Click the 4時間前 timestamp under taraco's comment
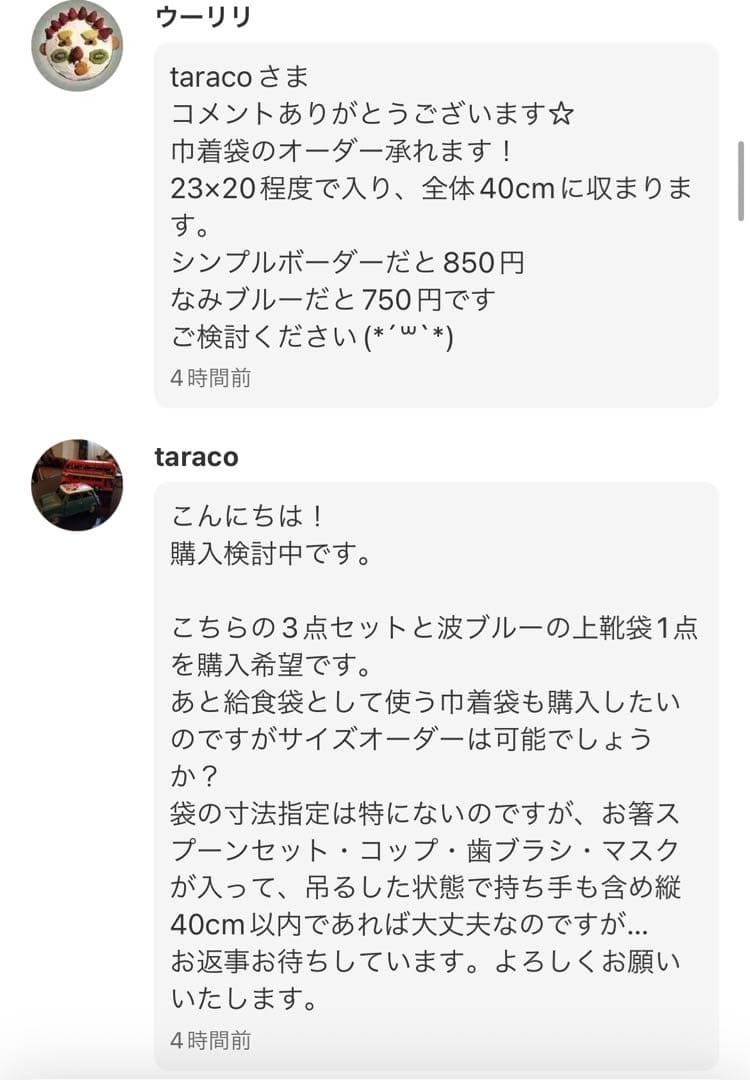This screenshot has height=1080, width=750. pos(209,1041)
